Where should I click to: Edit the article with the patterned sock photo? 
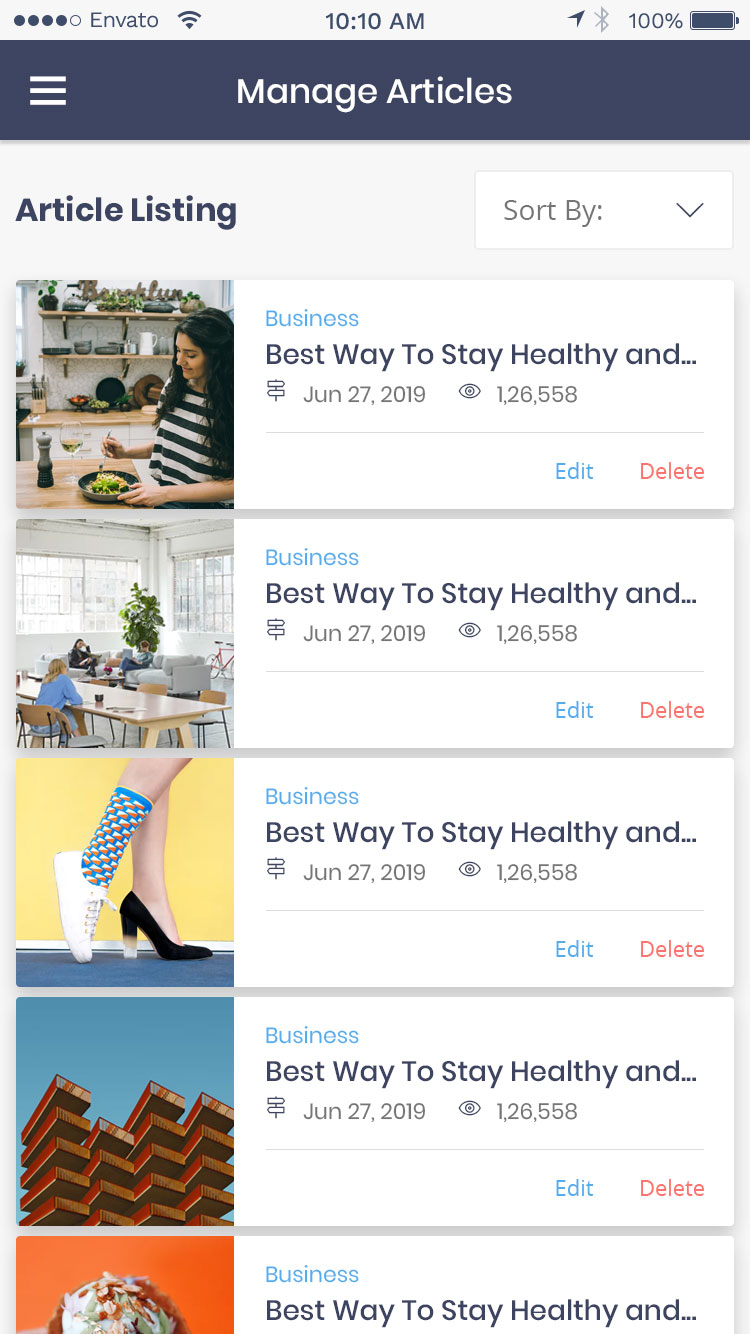pyautogui.click(x=574, y=949)
